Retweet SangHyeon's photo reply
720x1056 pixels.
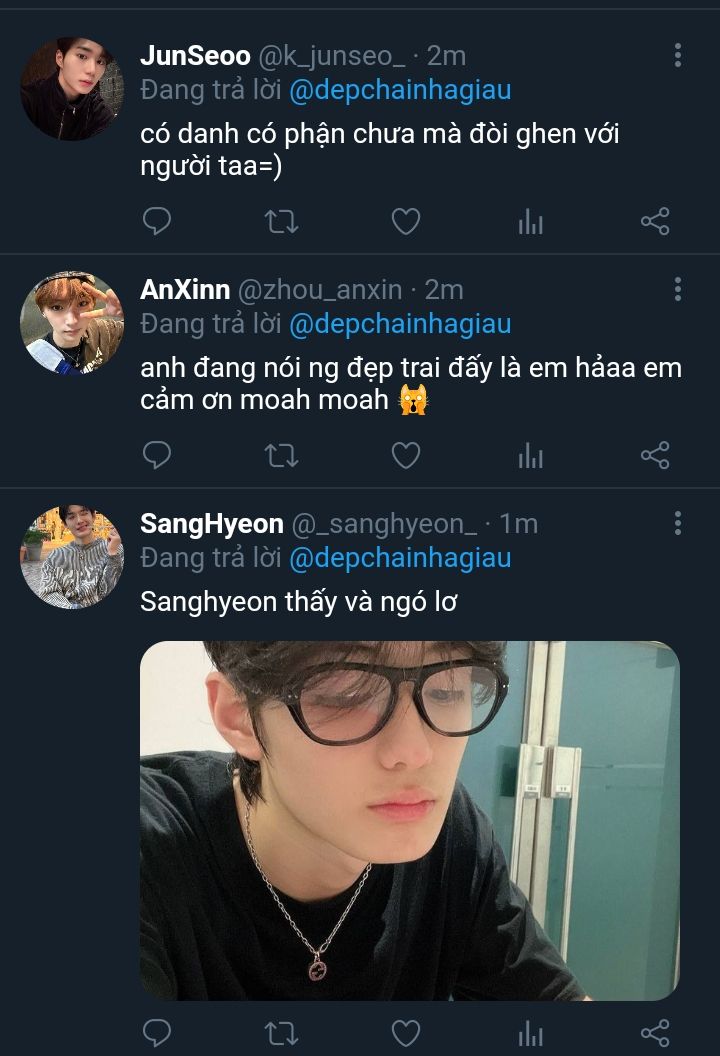tap(281, 1032)
